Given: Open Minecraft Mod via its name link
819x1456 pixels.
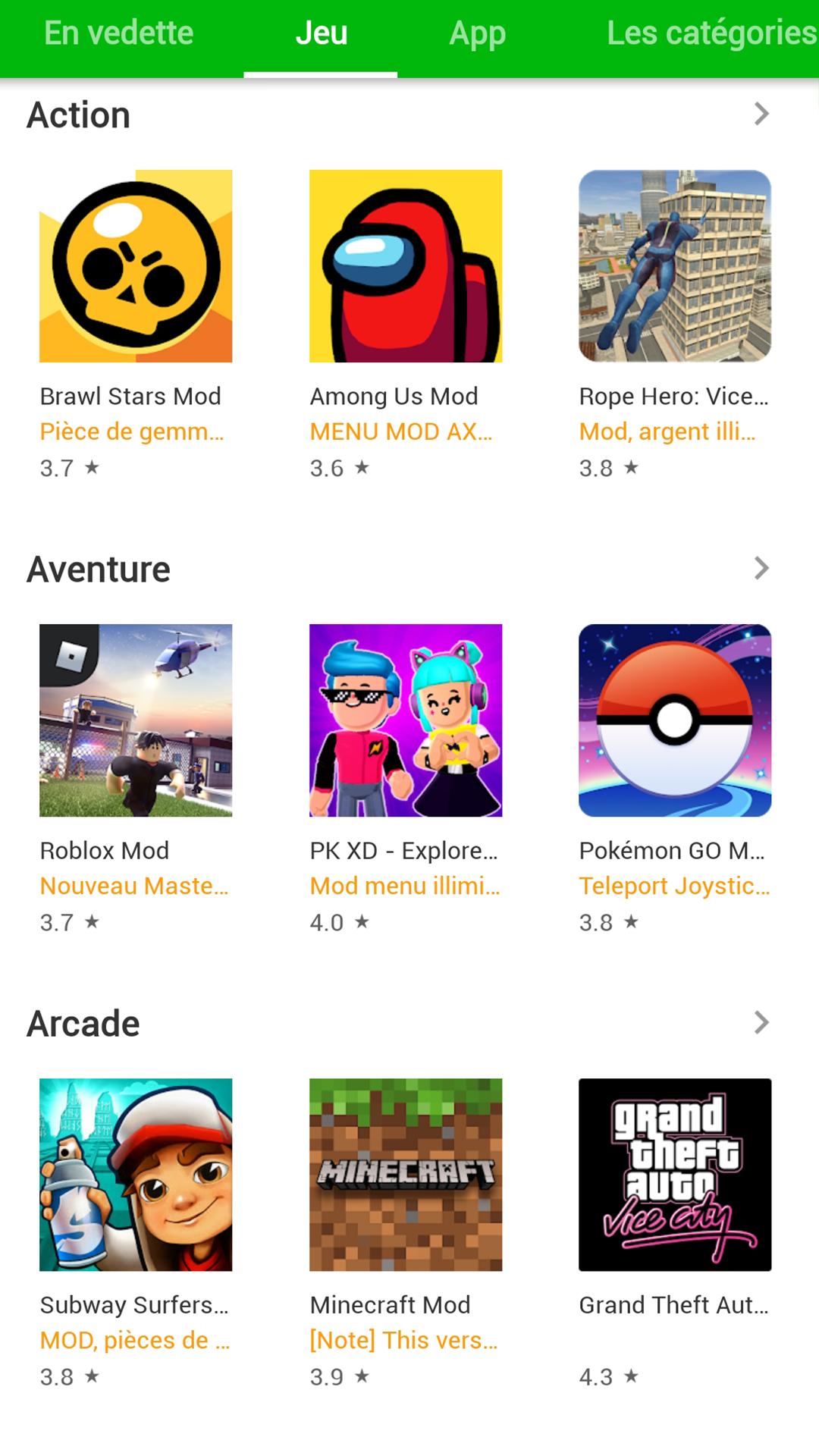Looking at the screenshot, I should tap(390, 1304).
